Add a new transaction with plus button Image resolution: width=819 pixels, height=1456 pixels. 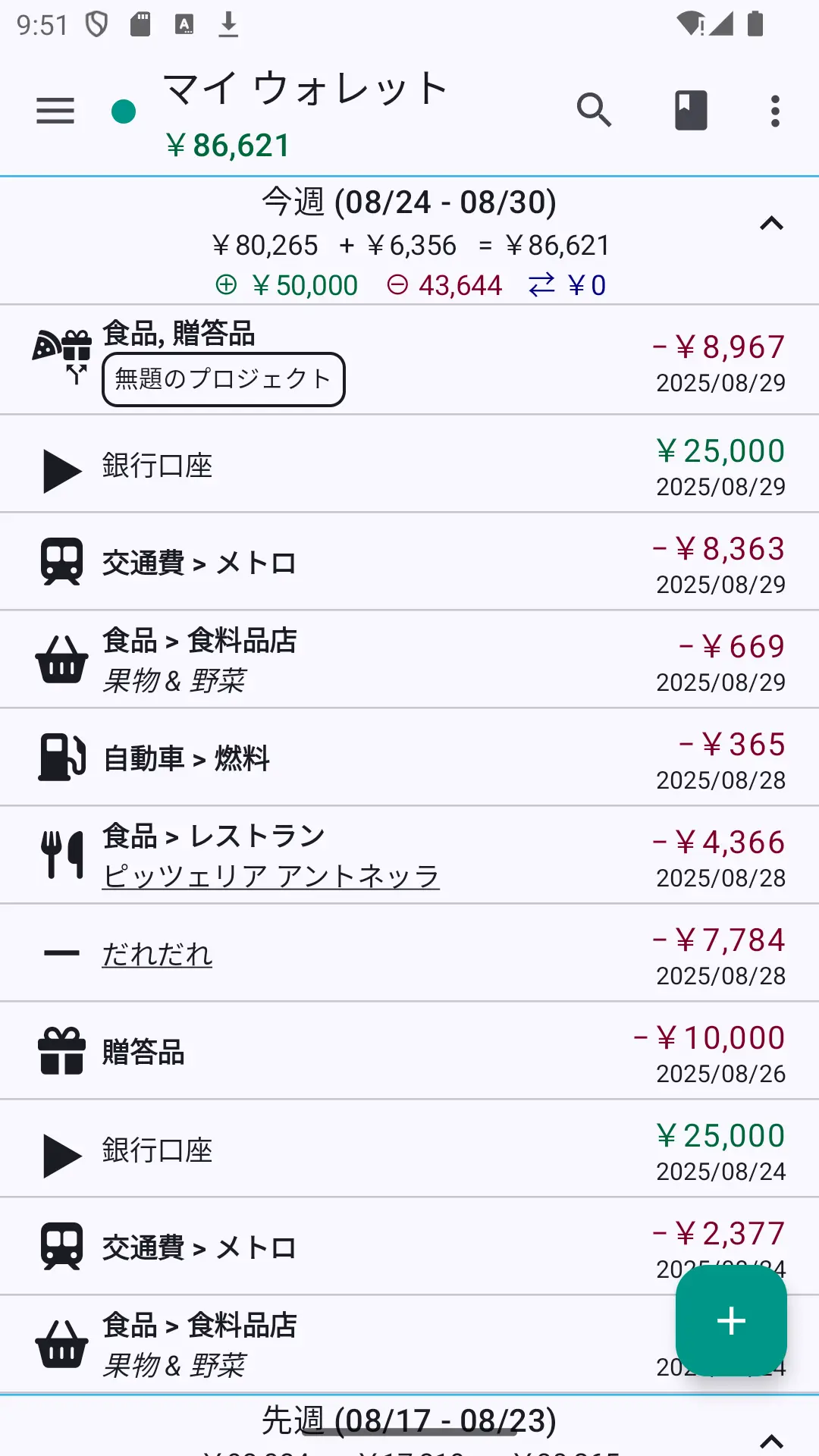(x=731, y=1320)
